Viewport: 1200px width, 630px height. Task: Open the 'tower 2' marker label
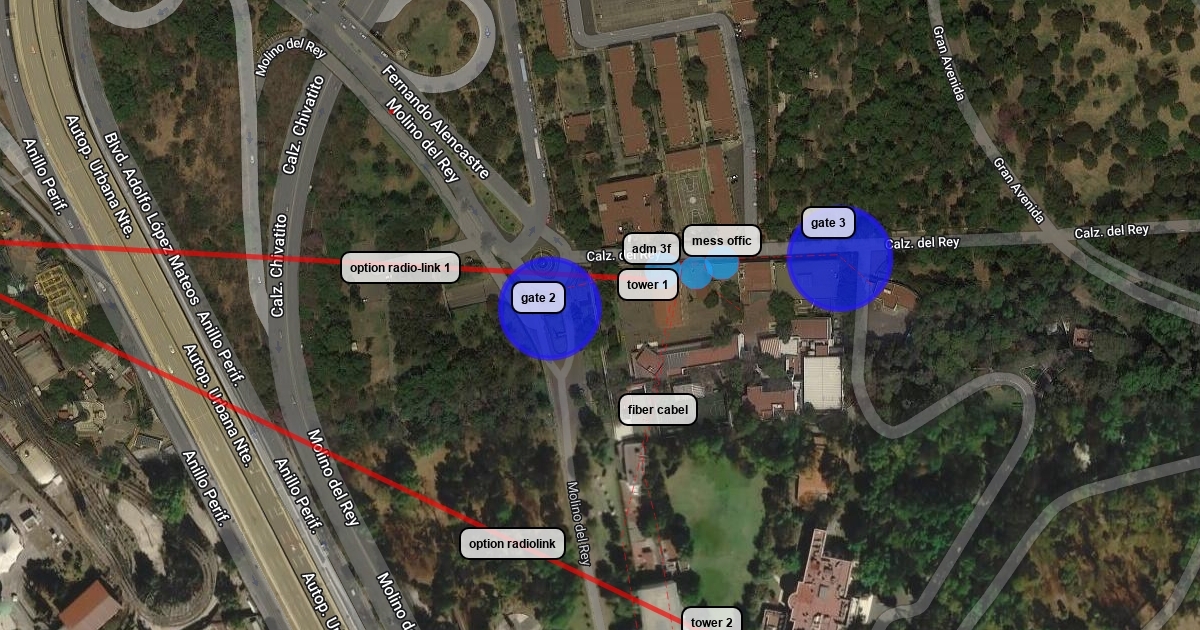(711, 621)
